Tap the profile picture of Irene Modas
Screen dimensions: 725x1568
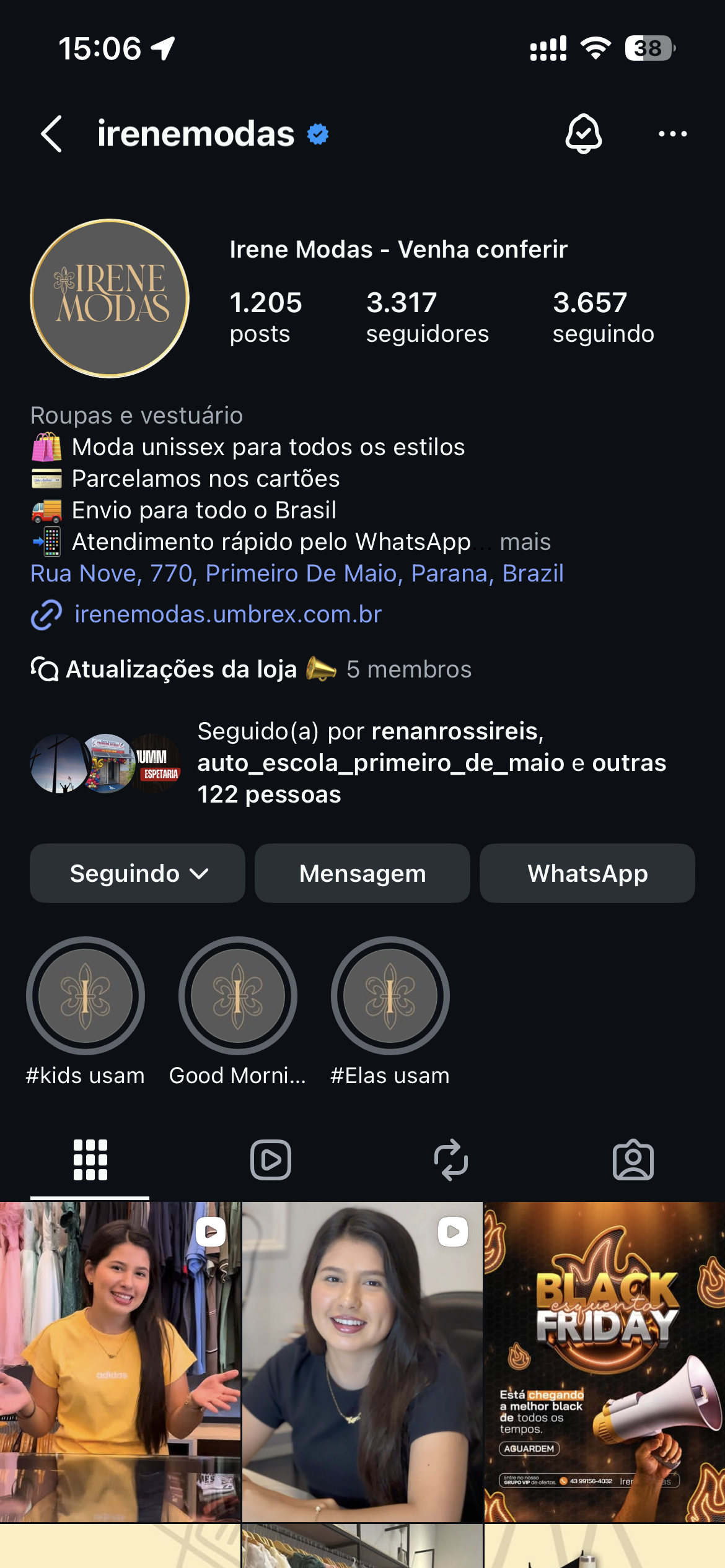[x=110, y=296]
